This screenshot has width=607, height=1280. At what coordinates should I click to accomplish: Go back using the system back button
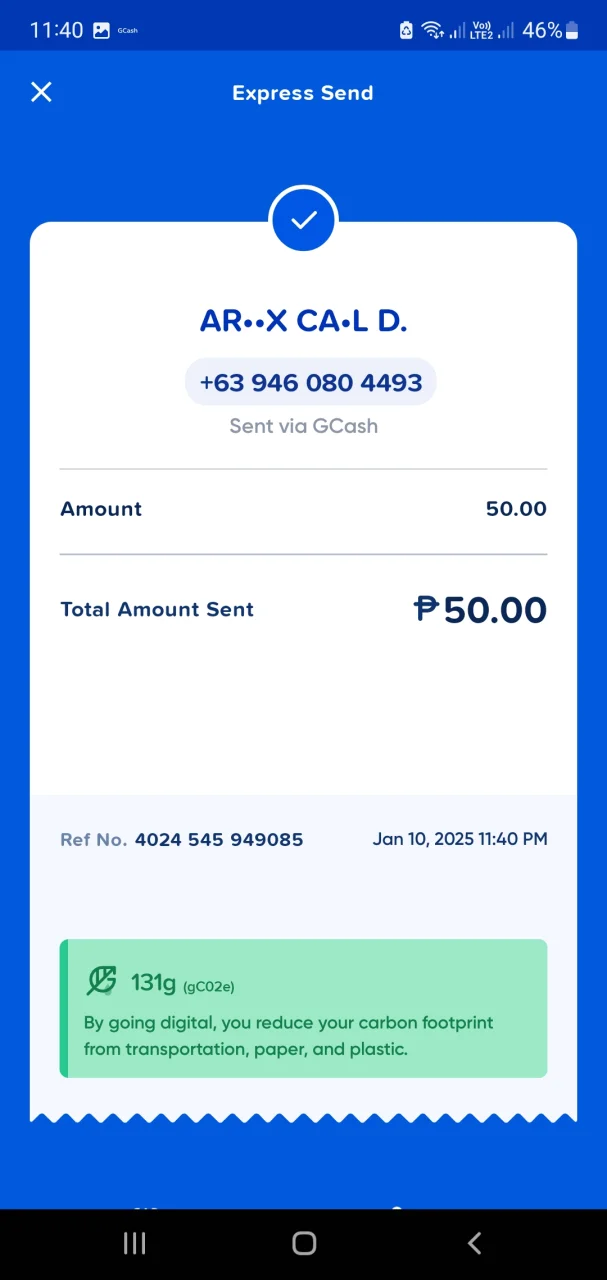point(474,1243)
